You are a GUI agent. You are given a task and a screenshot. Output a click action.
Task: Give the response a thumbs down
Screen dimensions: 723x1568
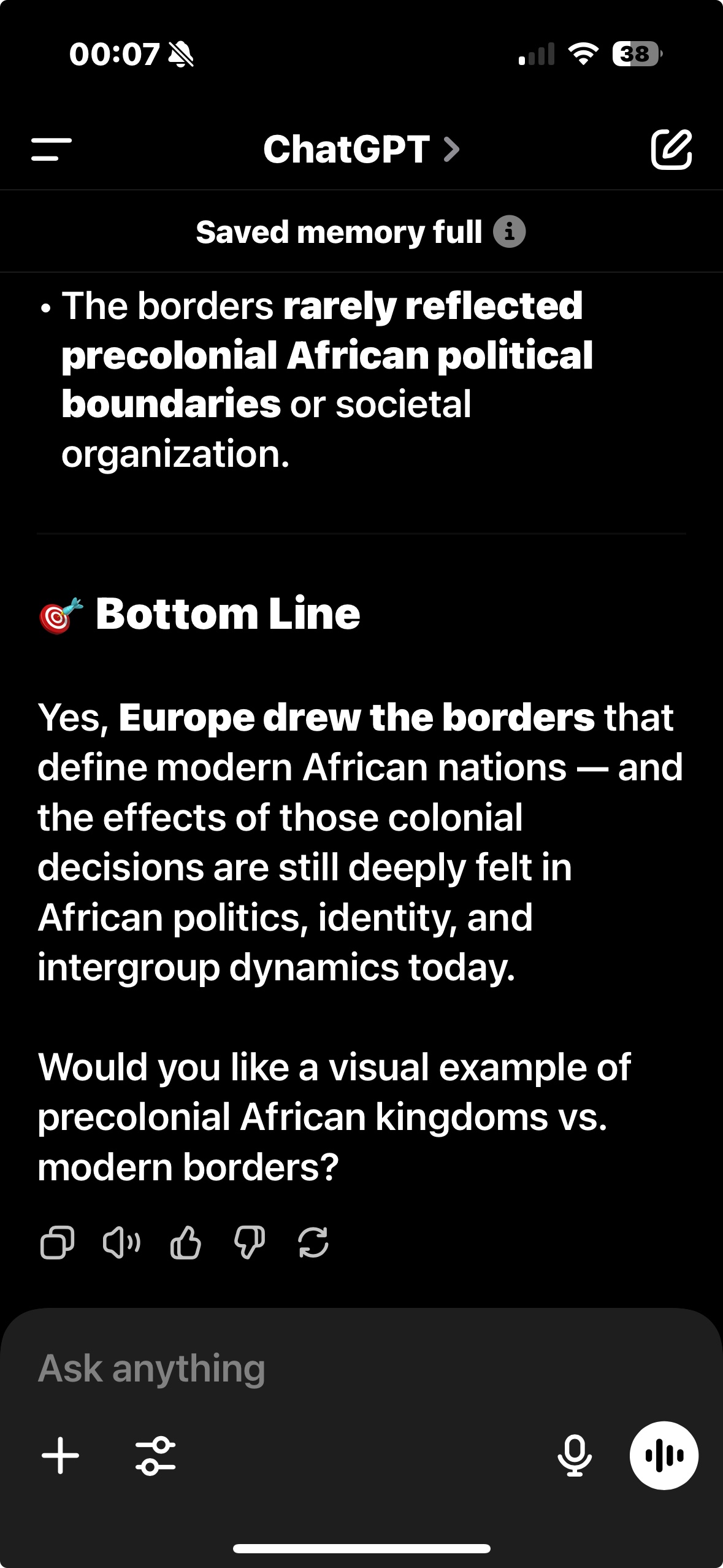[x=250, y=1242]
